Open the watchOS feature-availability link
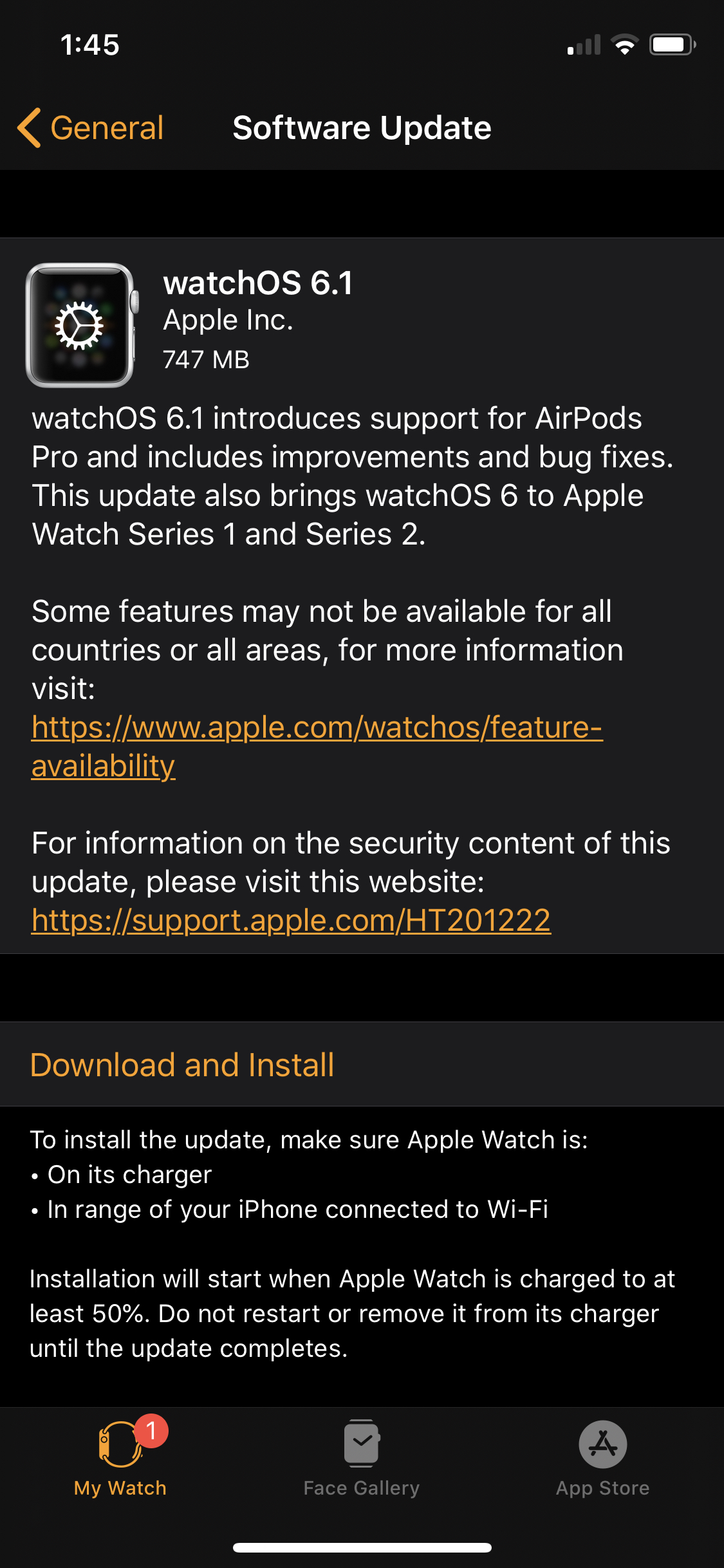724x1568 pixels. click(317, 728)
